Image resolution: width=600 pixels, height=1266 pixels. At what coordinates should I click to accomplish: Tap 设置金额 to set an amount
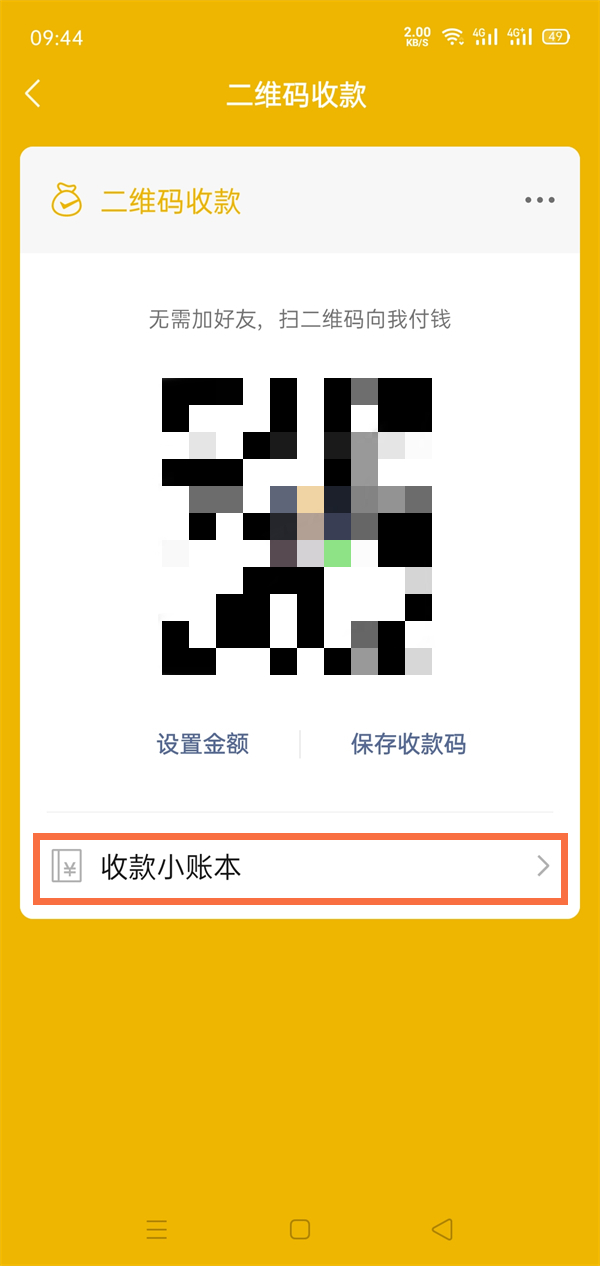[203, 744]
